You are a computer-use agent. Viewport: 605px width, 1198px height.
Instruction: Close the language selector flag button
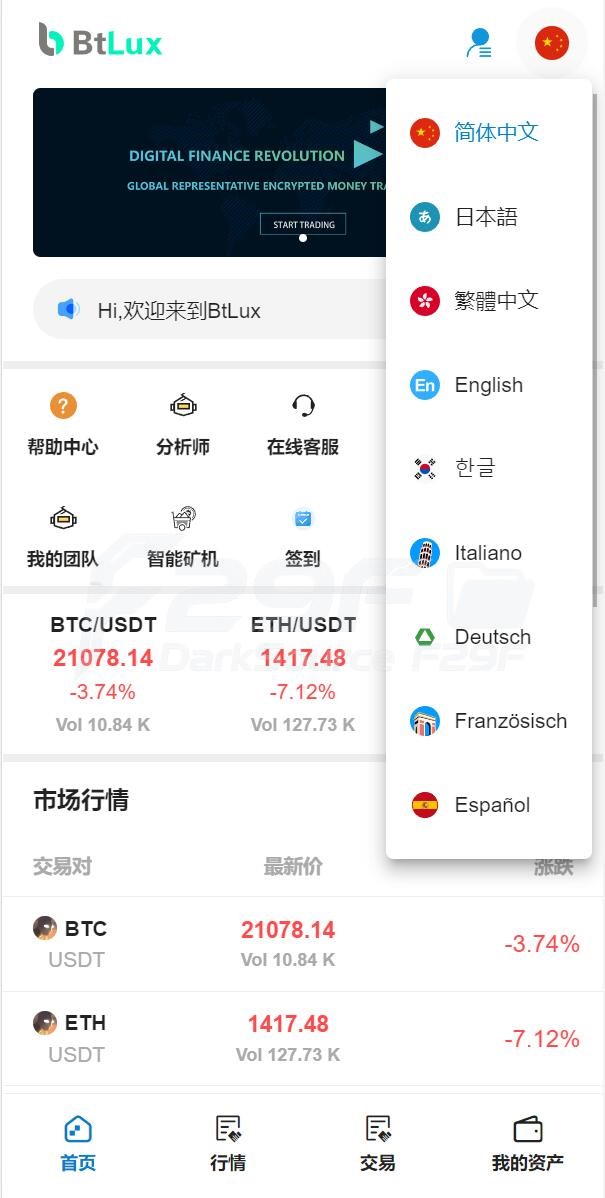click(551, 43)
